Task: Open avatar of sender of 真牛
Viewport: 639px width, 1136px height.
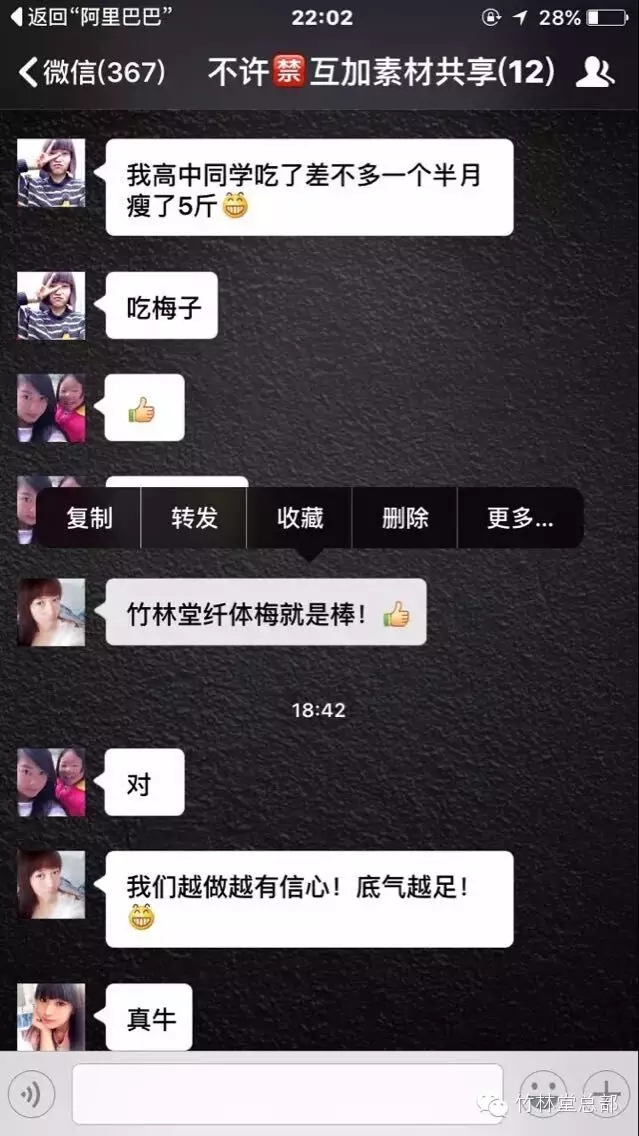Action: [51, 1016]
